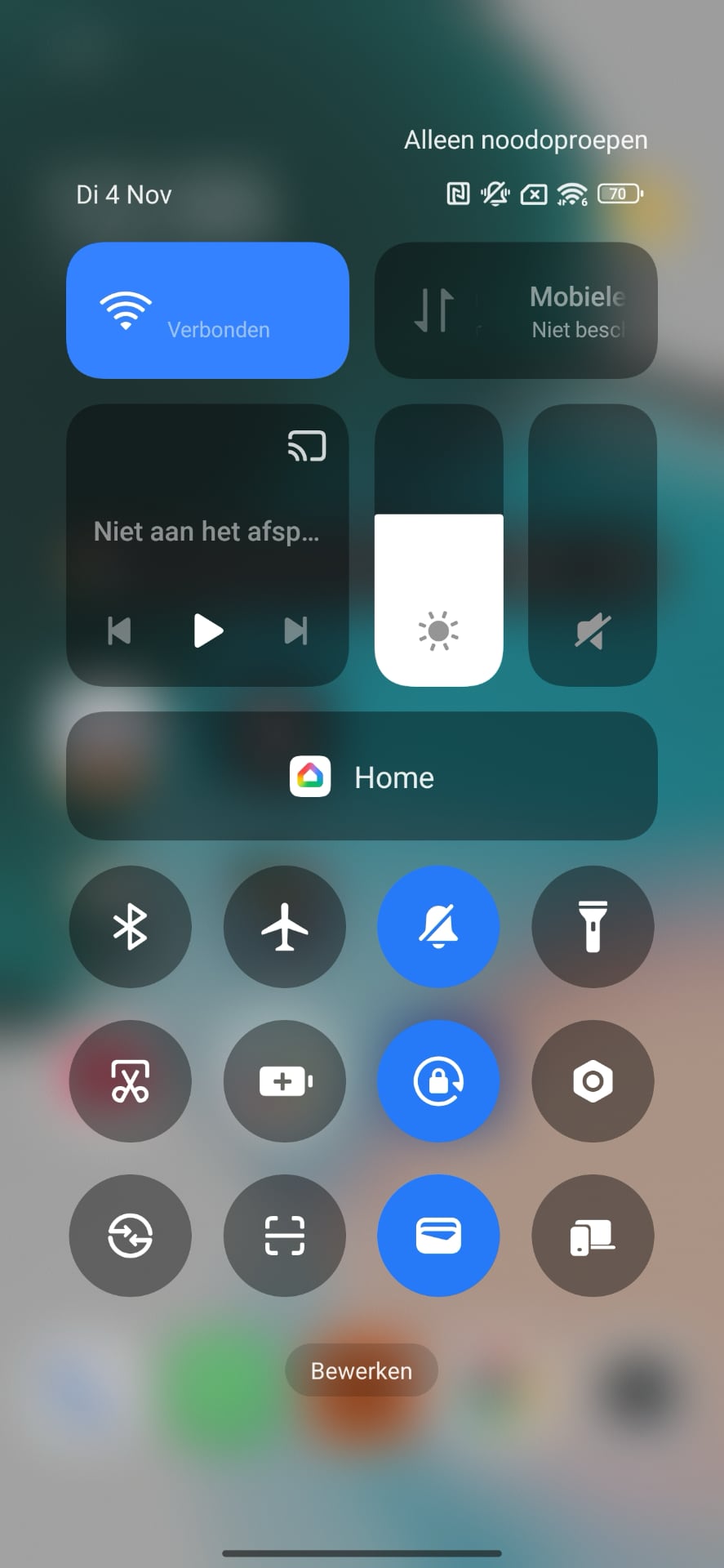Toggle the rotation lock tile
This screenshot has width=724, height=1568.
coord(438,1081)
